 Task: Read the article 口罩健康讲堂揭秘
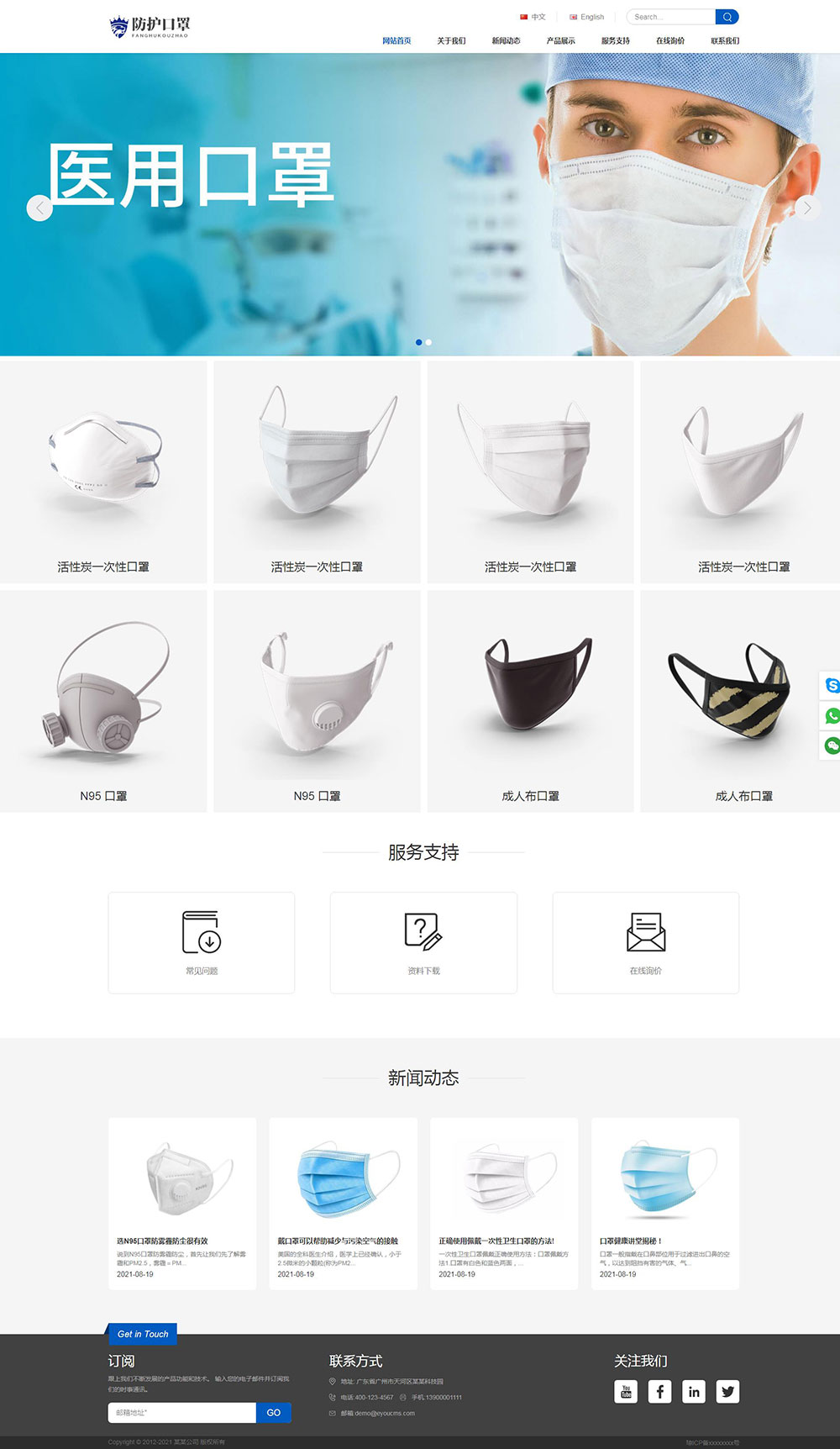click(x=631, y=1241)
